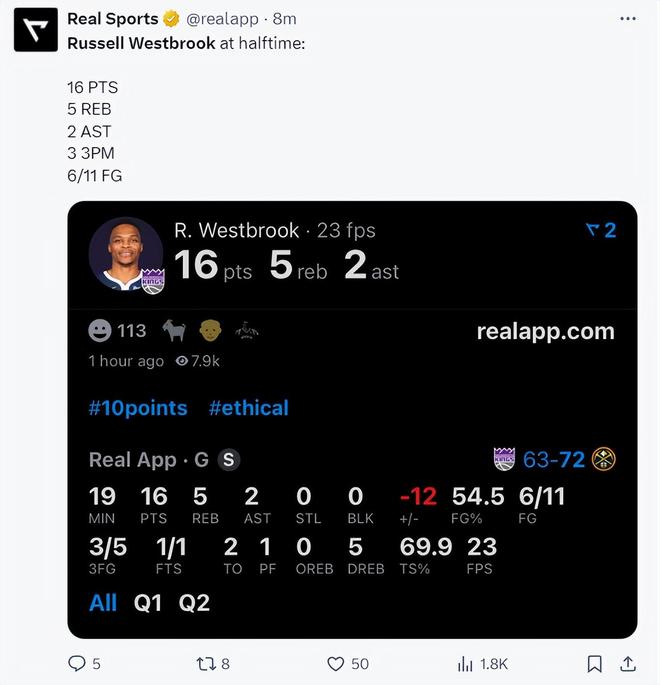Screen dimensions: 660x685
Task: View post analytics with 1.8K views
Action: pos(466,663)
